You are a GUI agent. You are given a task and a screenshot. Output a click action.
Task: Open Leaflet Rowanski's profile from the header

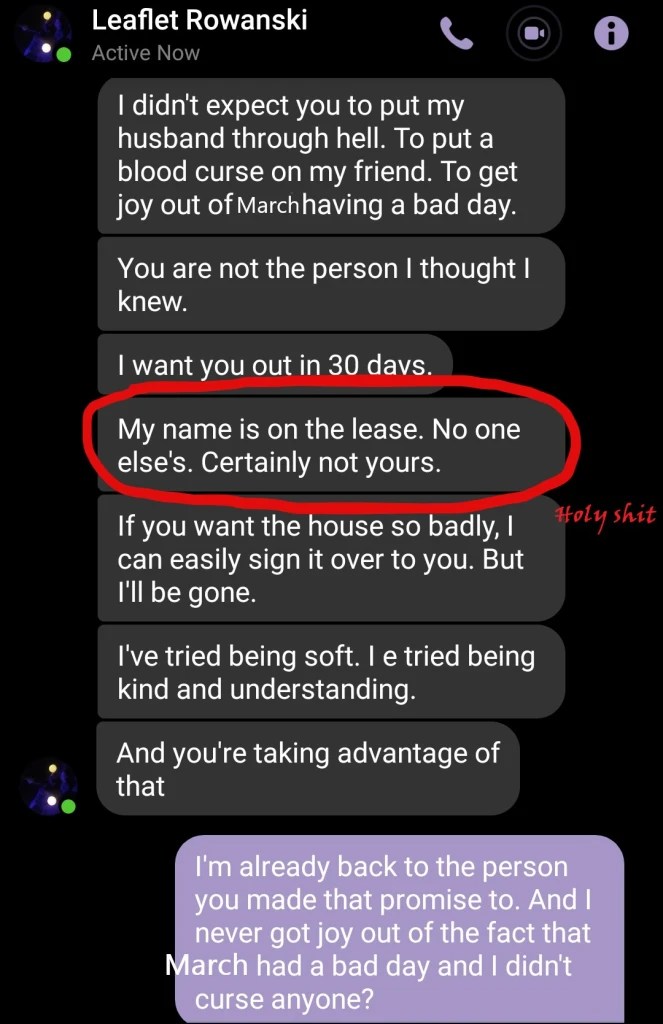click(x=199, y=21)
